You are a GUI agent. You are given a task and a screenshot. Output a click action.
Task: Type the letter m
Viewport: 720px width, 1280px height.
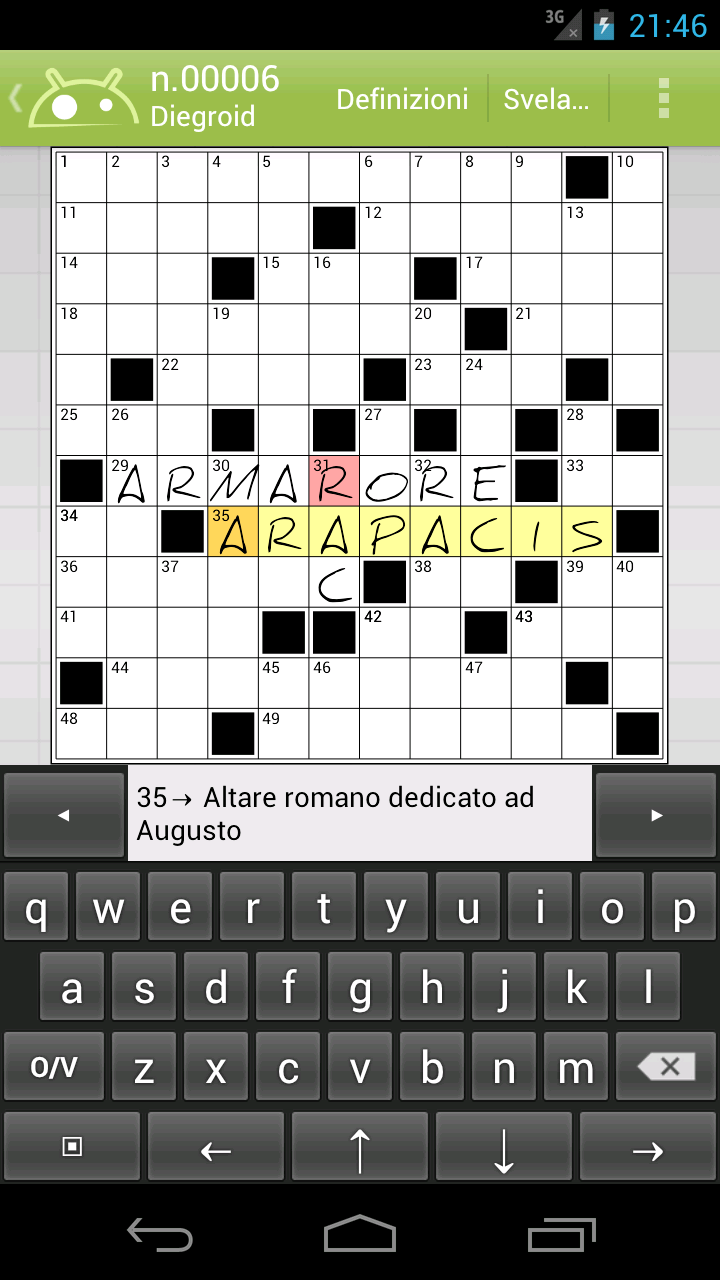tap(576, 1068)
